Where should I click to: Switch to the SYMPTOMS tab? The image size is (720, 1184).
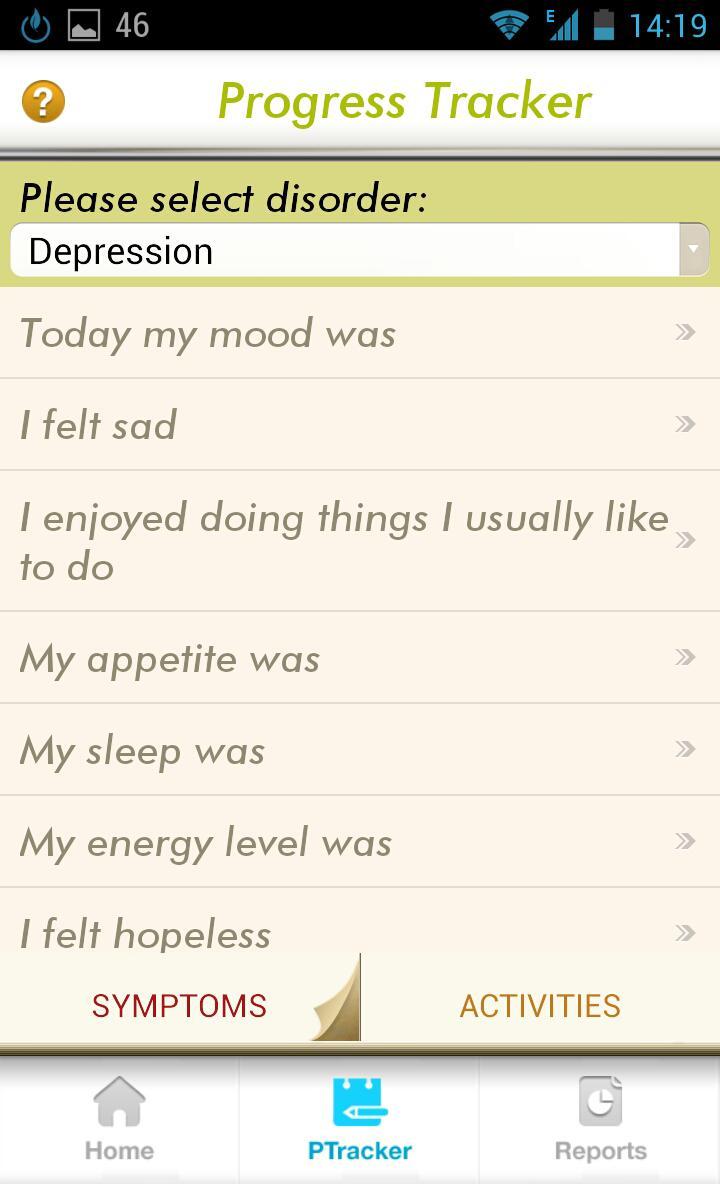pos(179,1005)
